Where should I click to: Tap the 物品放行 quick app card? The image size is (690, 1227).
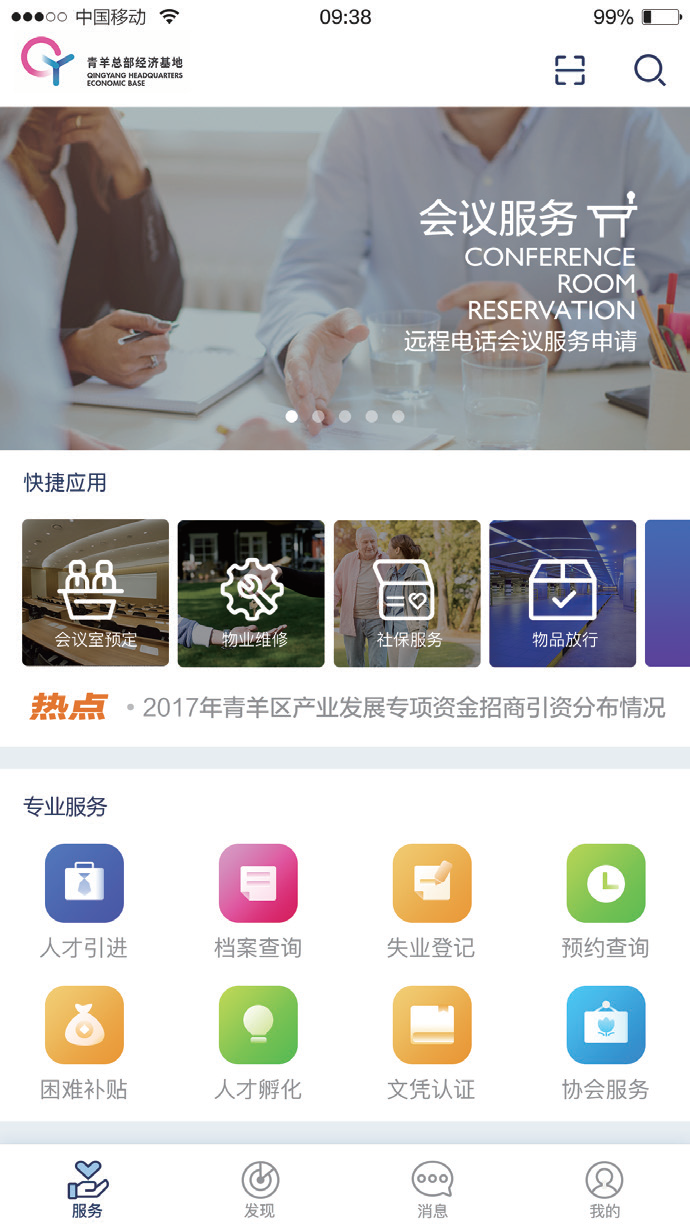562,592
